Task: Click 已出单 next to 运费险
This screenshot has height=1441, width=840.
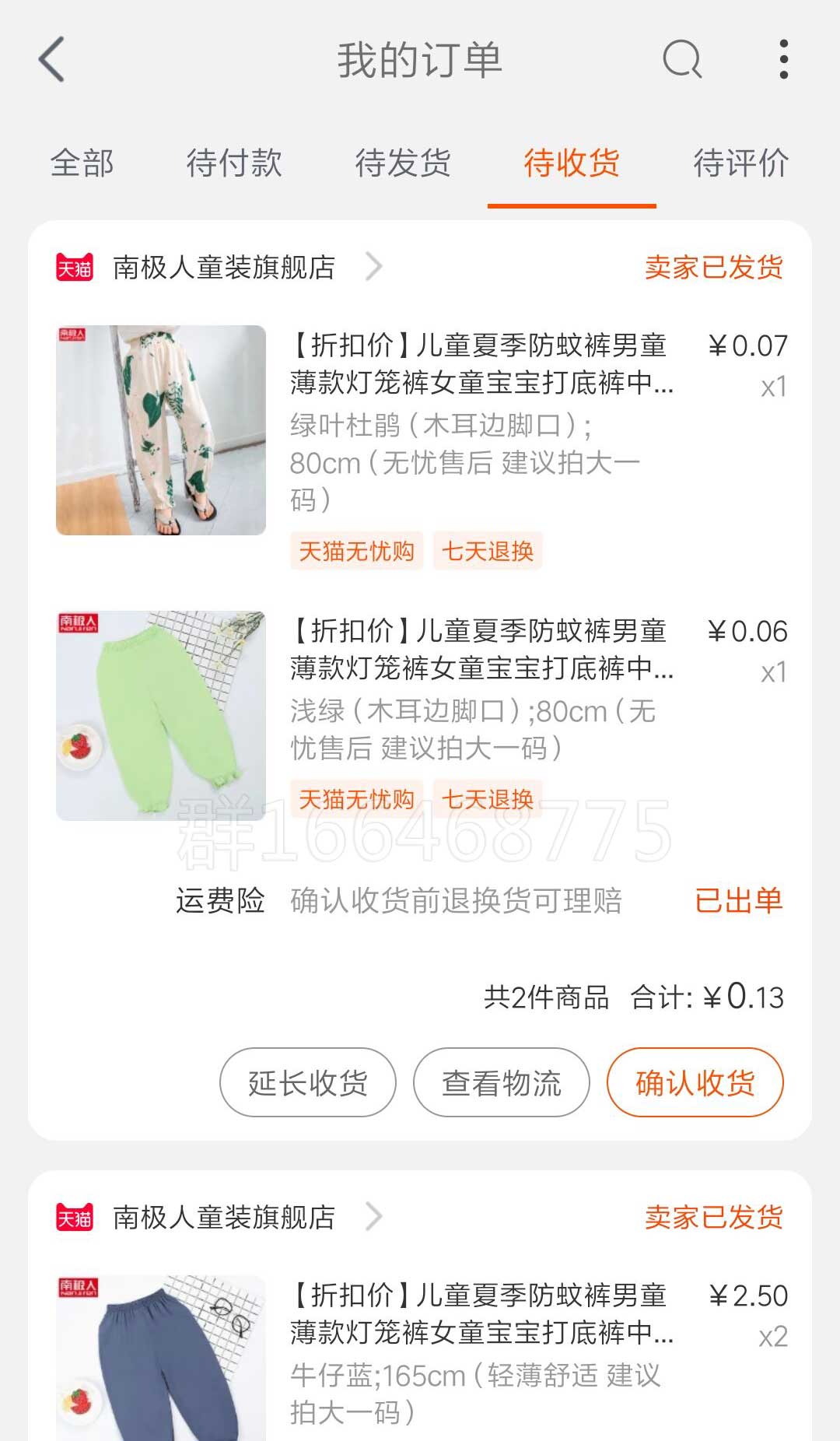Action: 740,899
